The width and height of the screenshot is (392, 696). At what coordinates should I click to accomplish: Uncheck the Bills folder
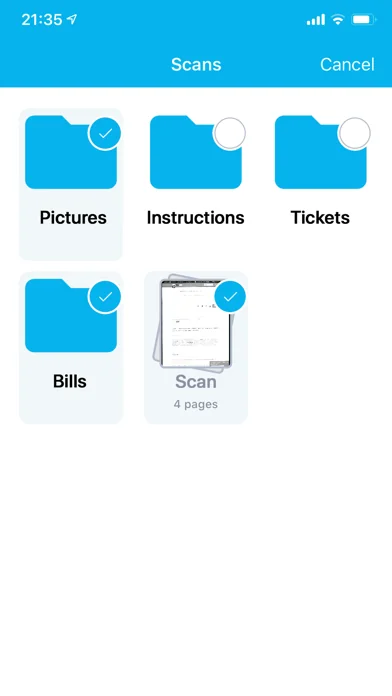[105, 297]
